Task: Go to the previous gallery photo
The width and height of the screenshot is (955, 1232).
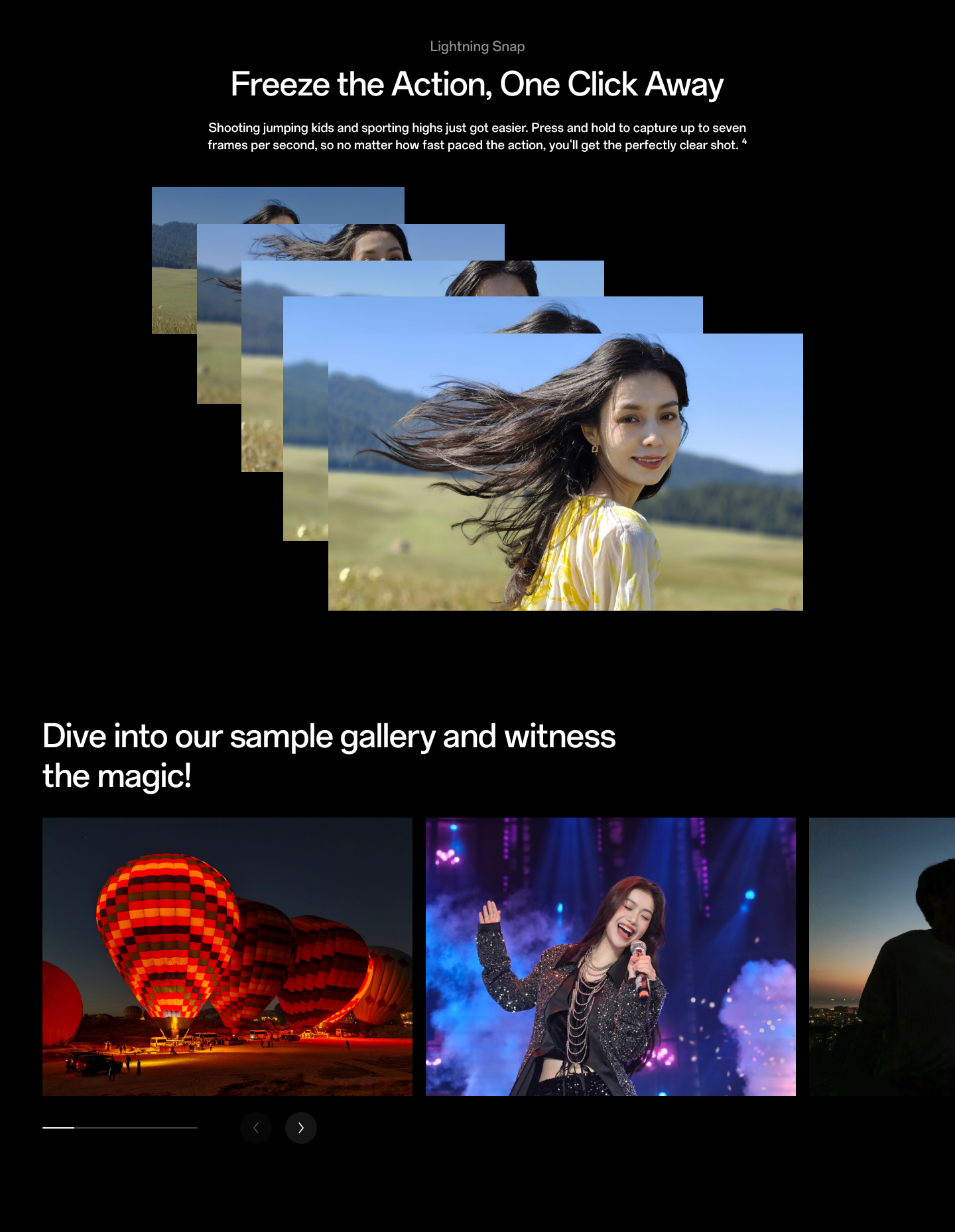Action: [256, 1127]
